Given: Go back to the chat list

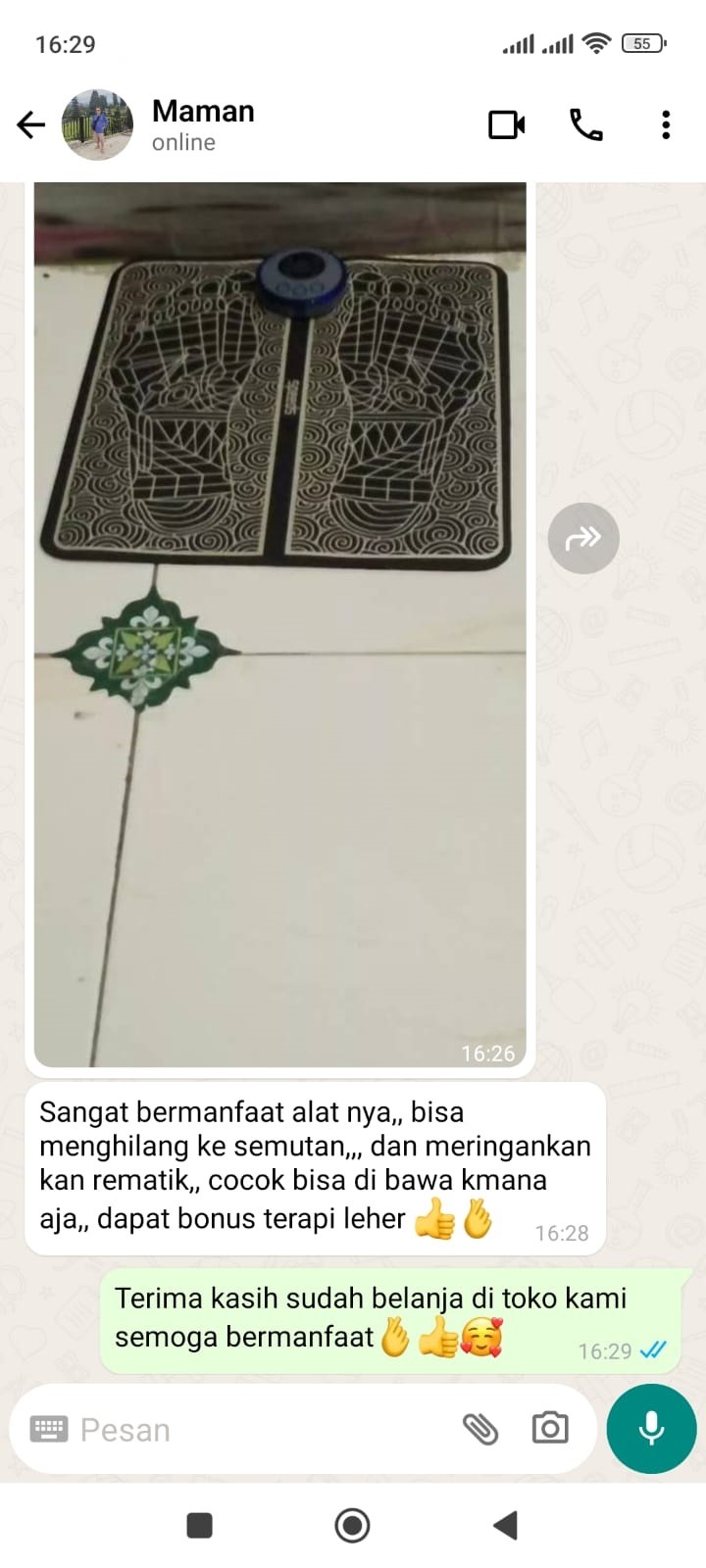Looking at the screenshot, I should (31, 125).
